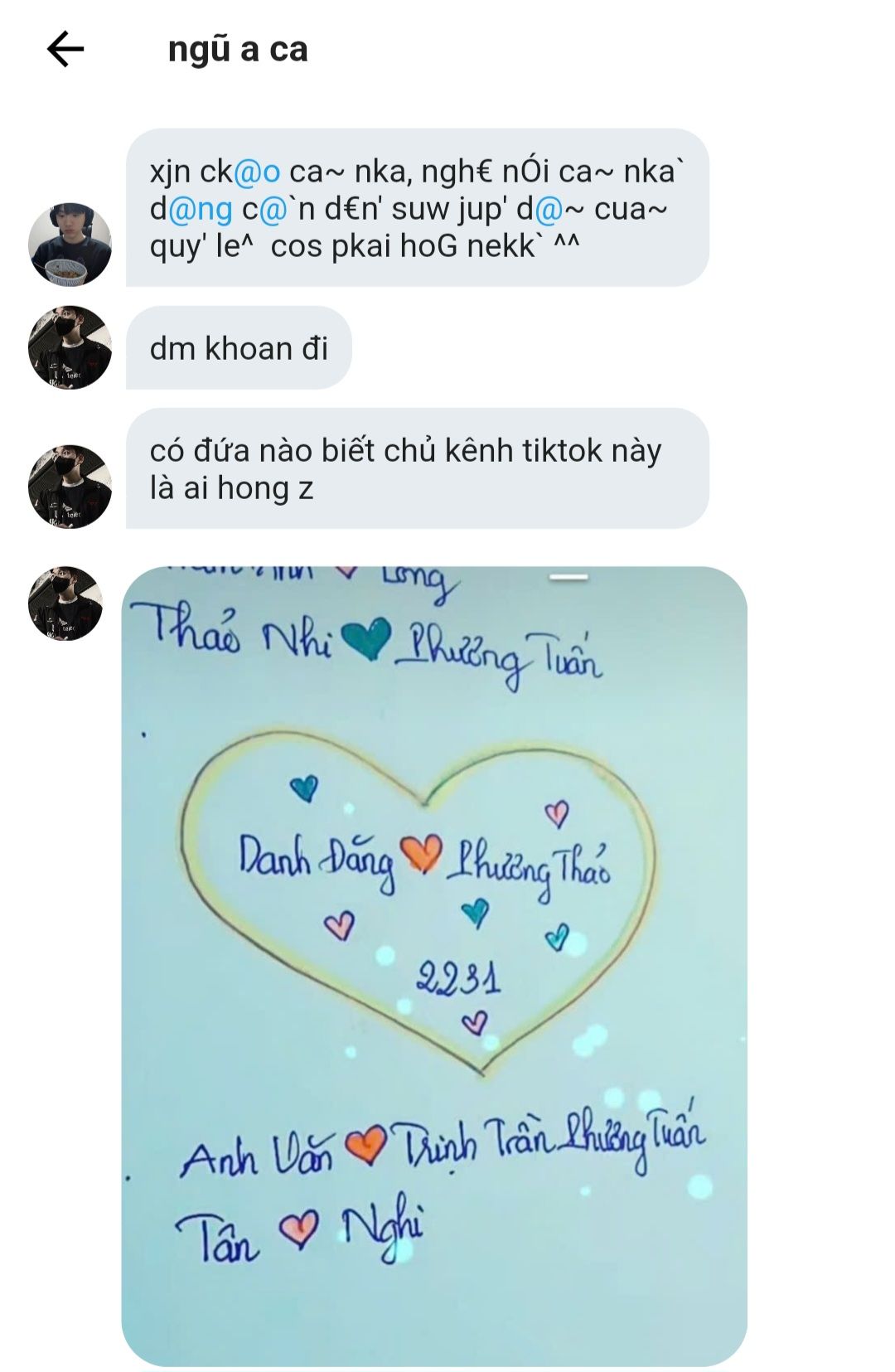
Task: Go back using the arrow icon
Action: (65, 50)
